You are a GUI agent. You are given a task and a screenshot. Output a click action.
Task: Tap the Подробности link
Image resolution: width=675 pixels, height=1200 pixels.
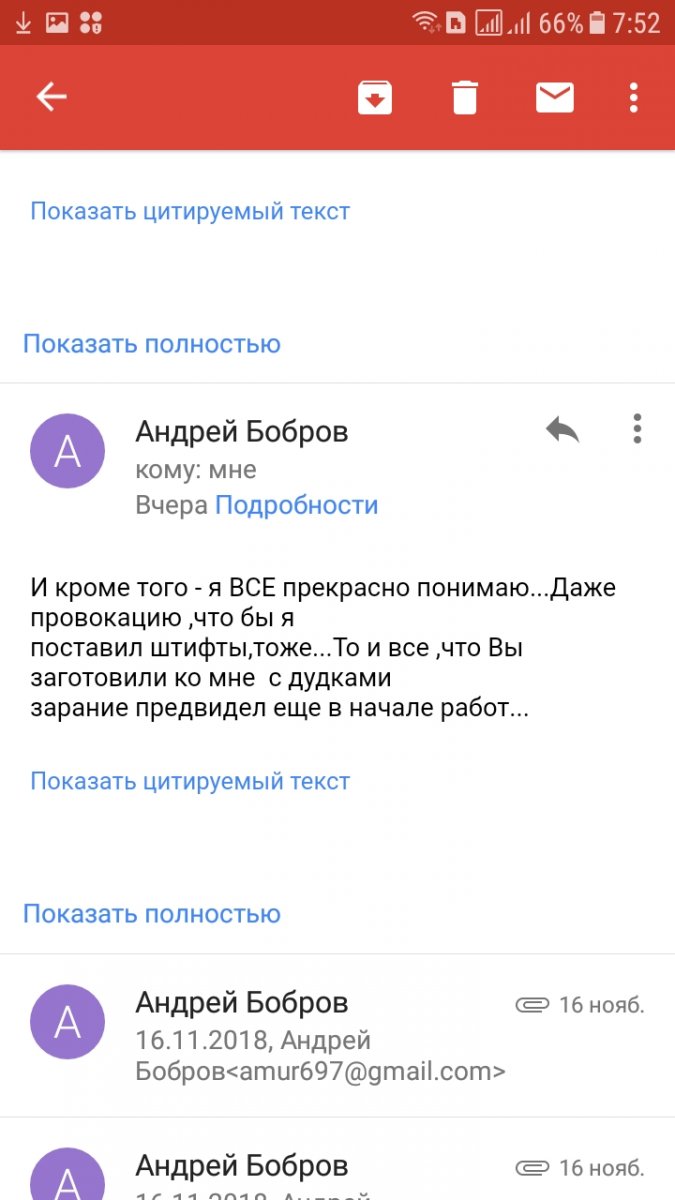(297, 505)
